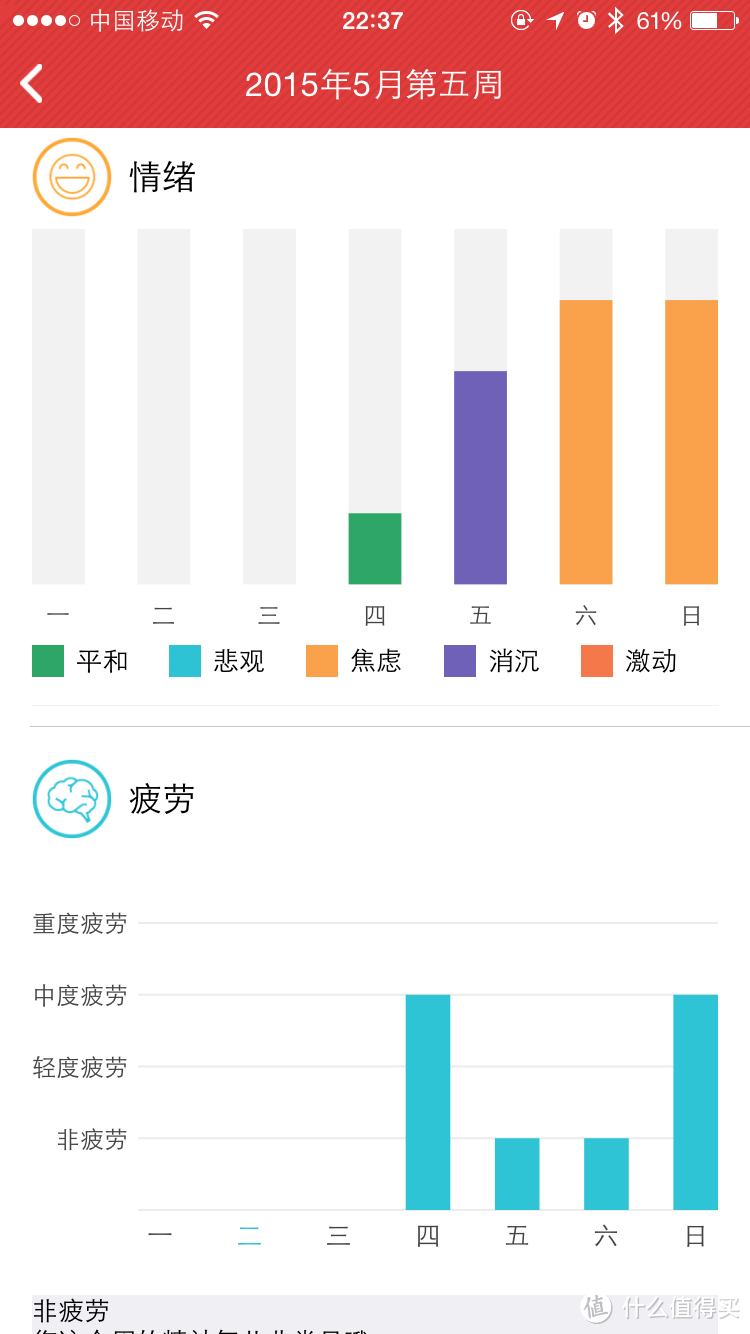Image resolution: width=750 pixels, height=1334 pixels.
Task: Click the 焦虑 orange color swatch
Action: point(320,660)
